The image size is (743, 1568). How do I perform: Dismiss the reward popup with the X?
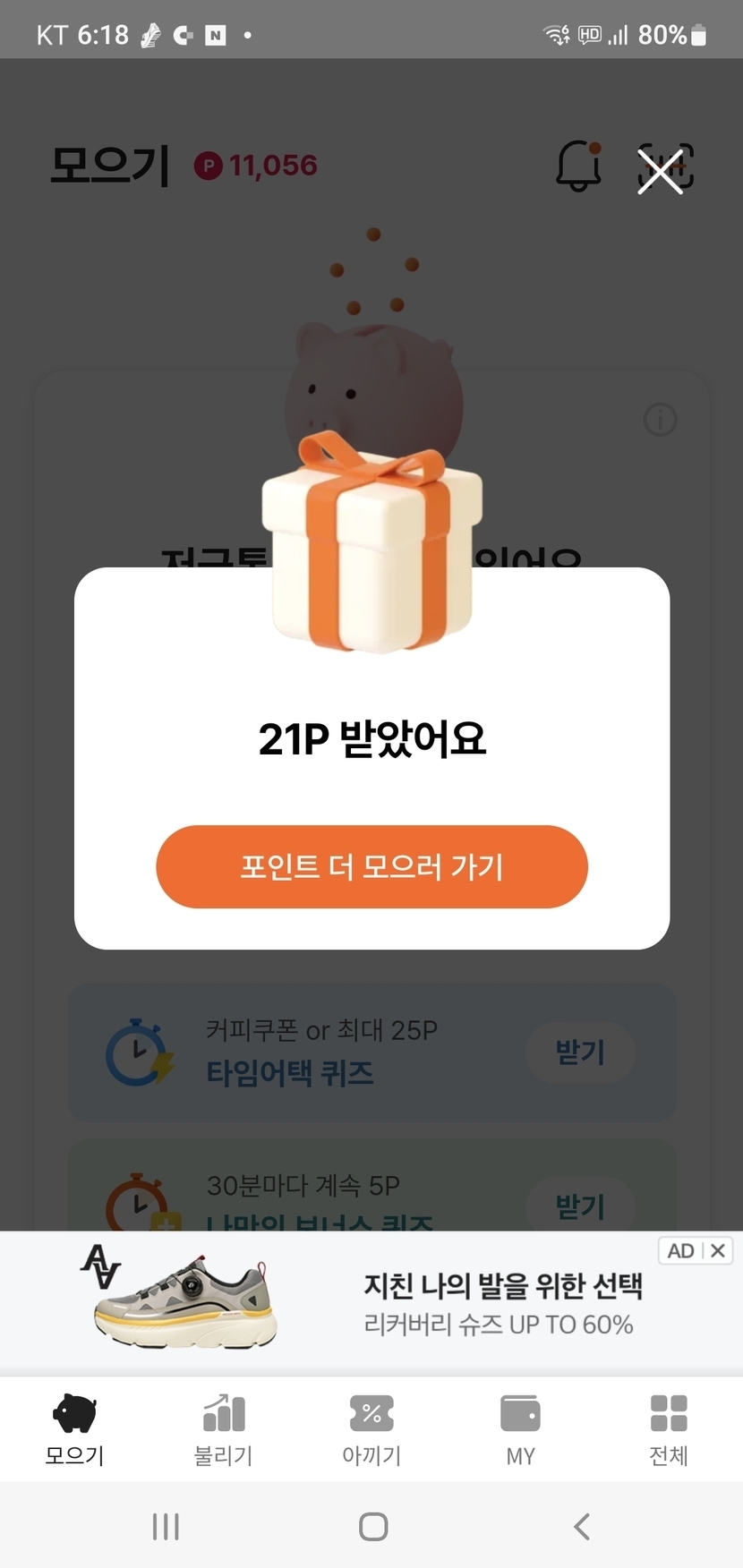point(661,170)
